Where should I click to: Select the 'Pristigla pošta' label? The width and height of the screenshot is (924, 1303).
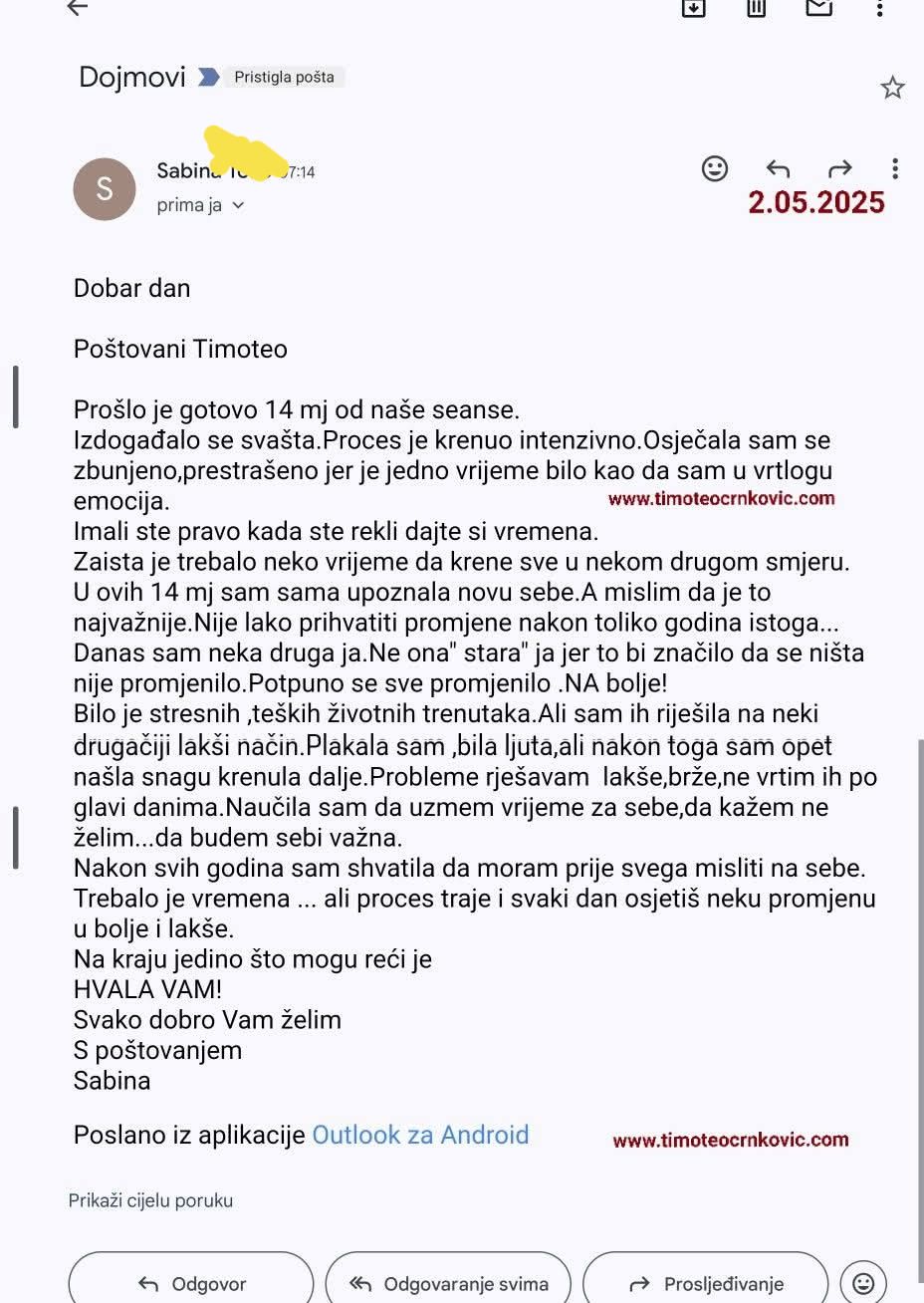pos(285,76)
